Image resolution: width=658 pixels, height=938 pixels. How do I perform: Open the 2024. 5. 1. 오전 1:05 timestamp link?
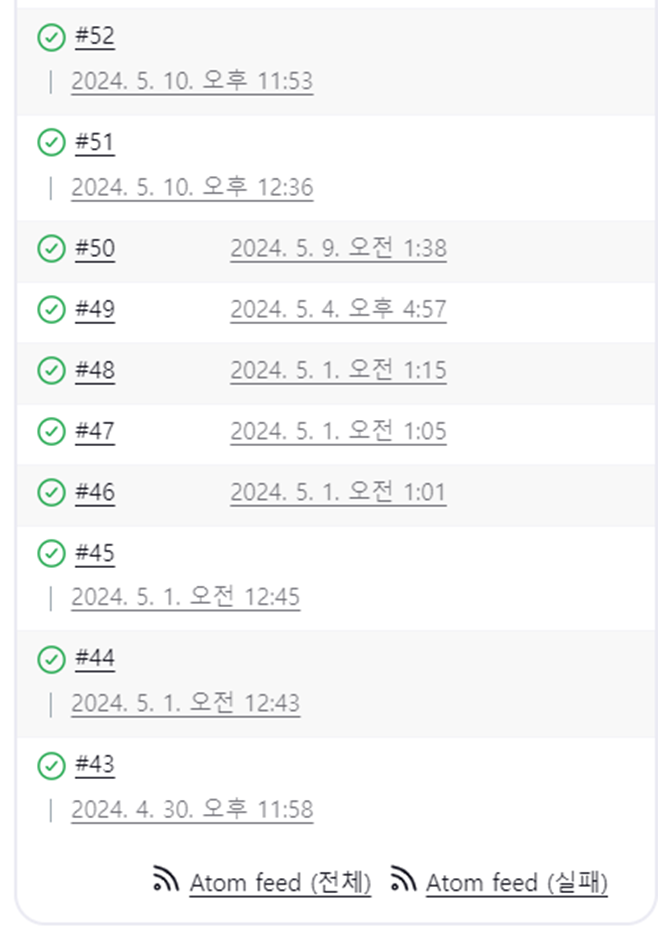coord(338,432)
